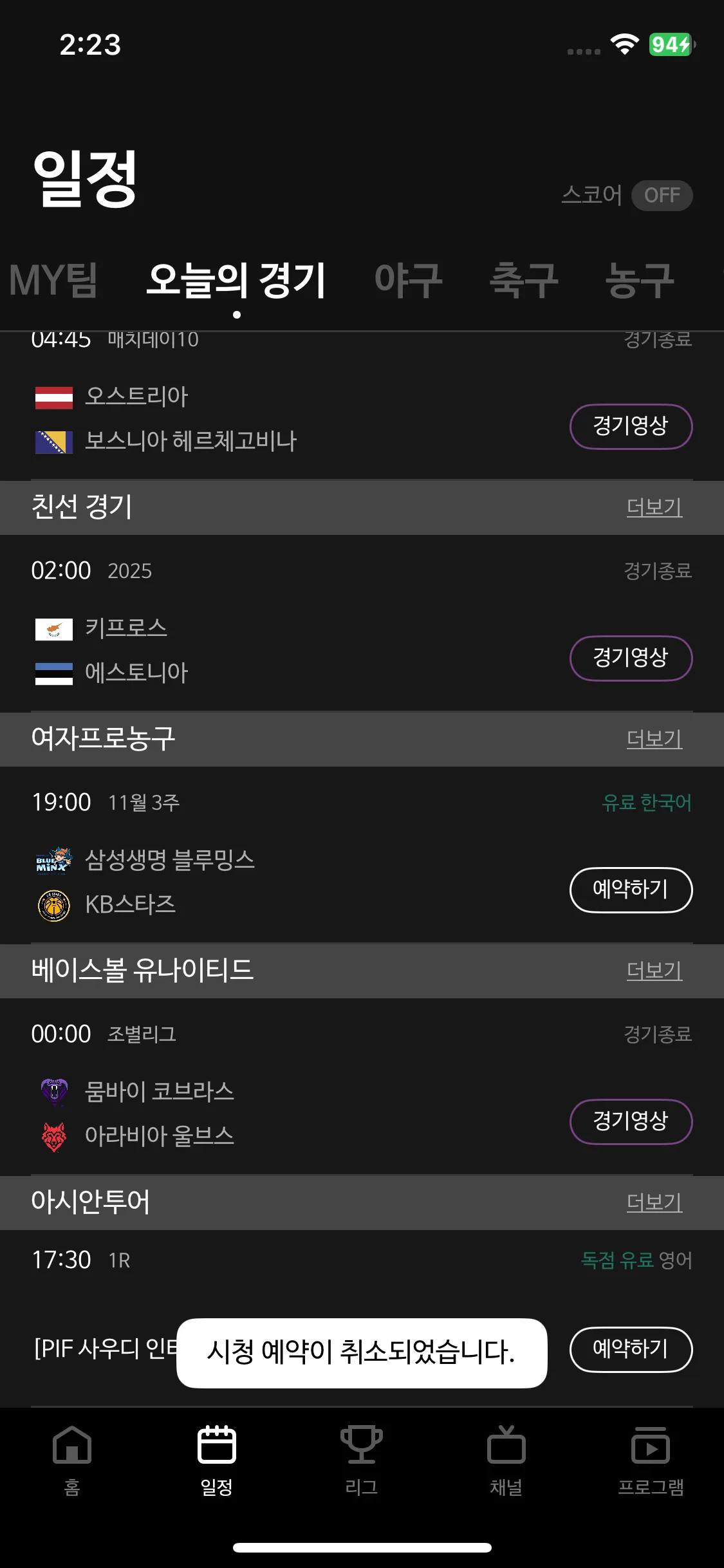724x1568 pixels.
Task: Reserve the 17:30 아시안투어 1R broadcast
Action: [631, 1349]
